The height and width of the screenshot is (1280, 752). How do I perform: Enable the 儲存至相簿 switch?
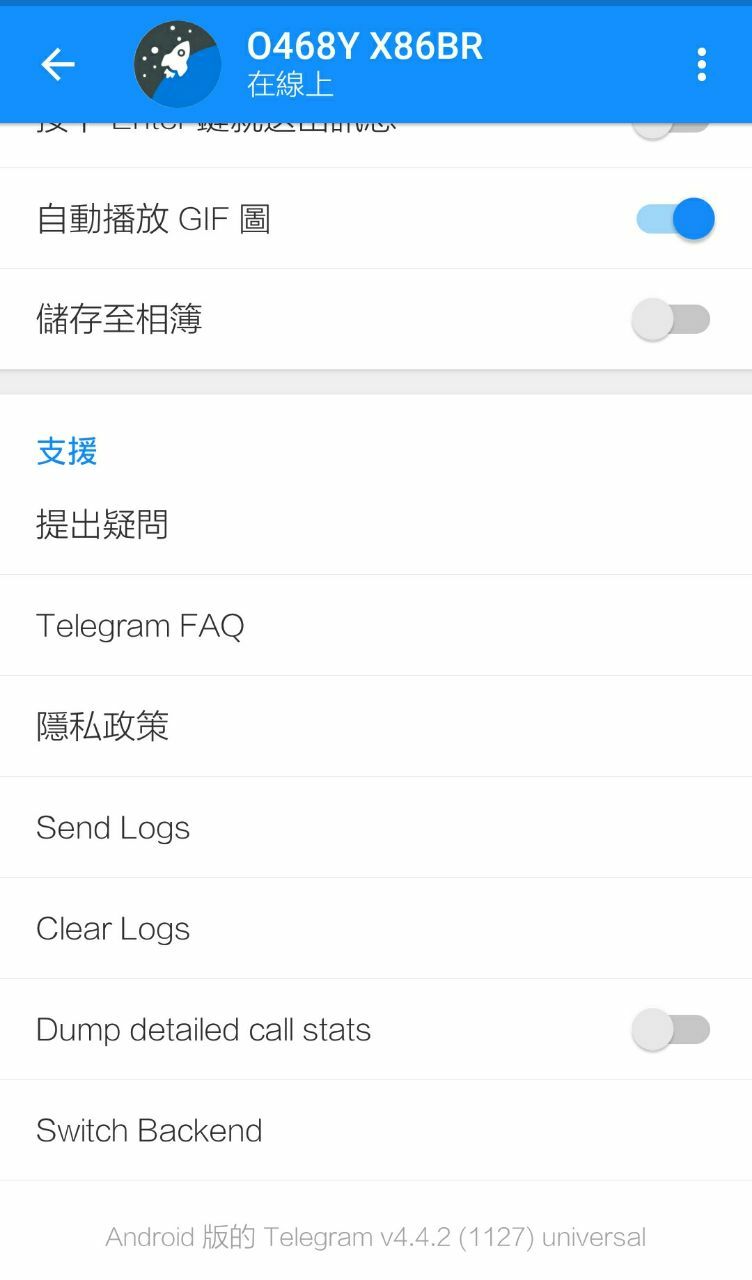[x=671, y=320]
